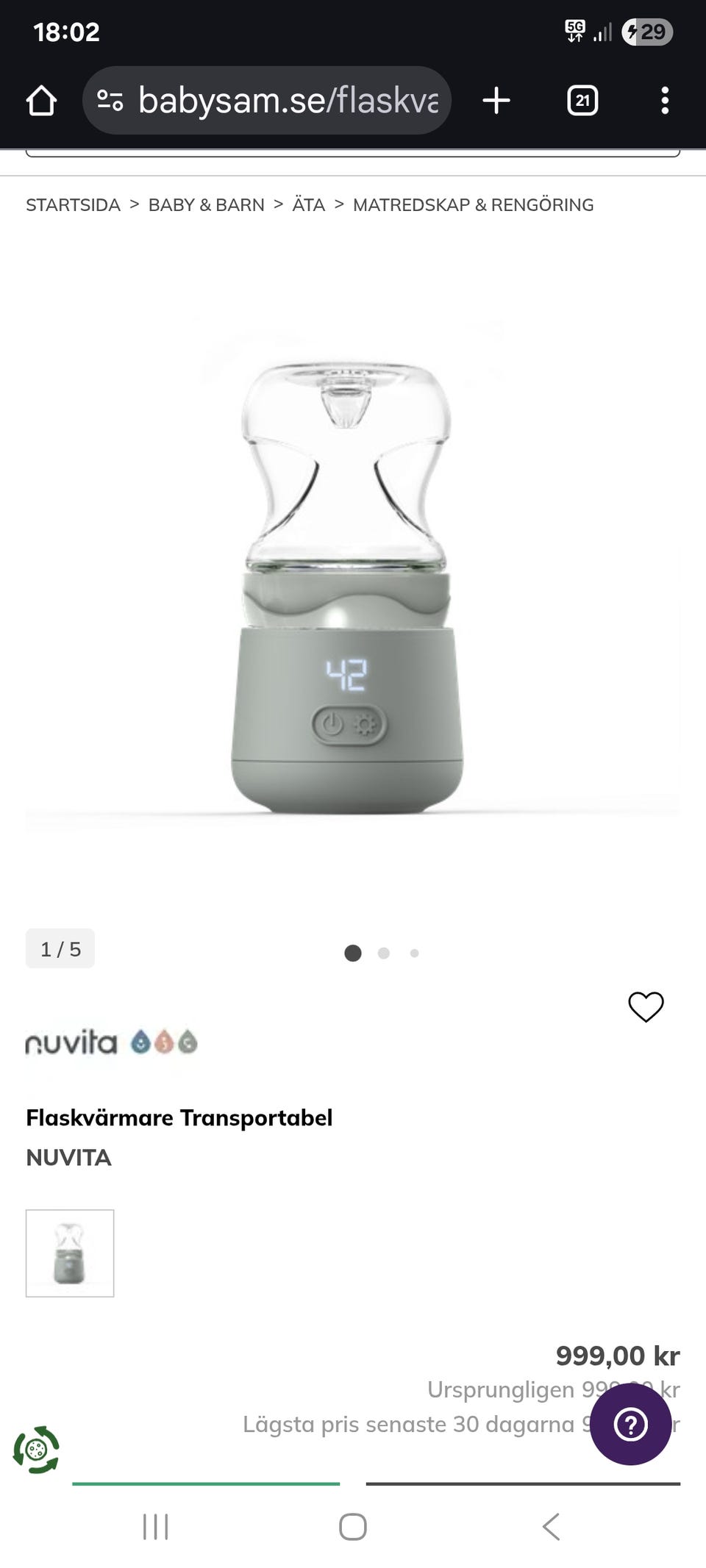The width and height of the screenshot is (706, 1568).
Task: Open recent apps from navigation bar
Action: coord(155,1527)
